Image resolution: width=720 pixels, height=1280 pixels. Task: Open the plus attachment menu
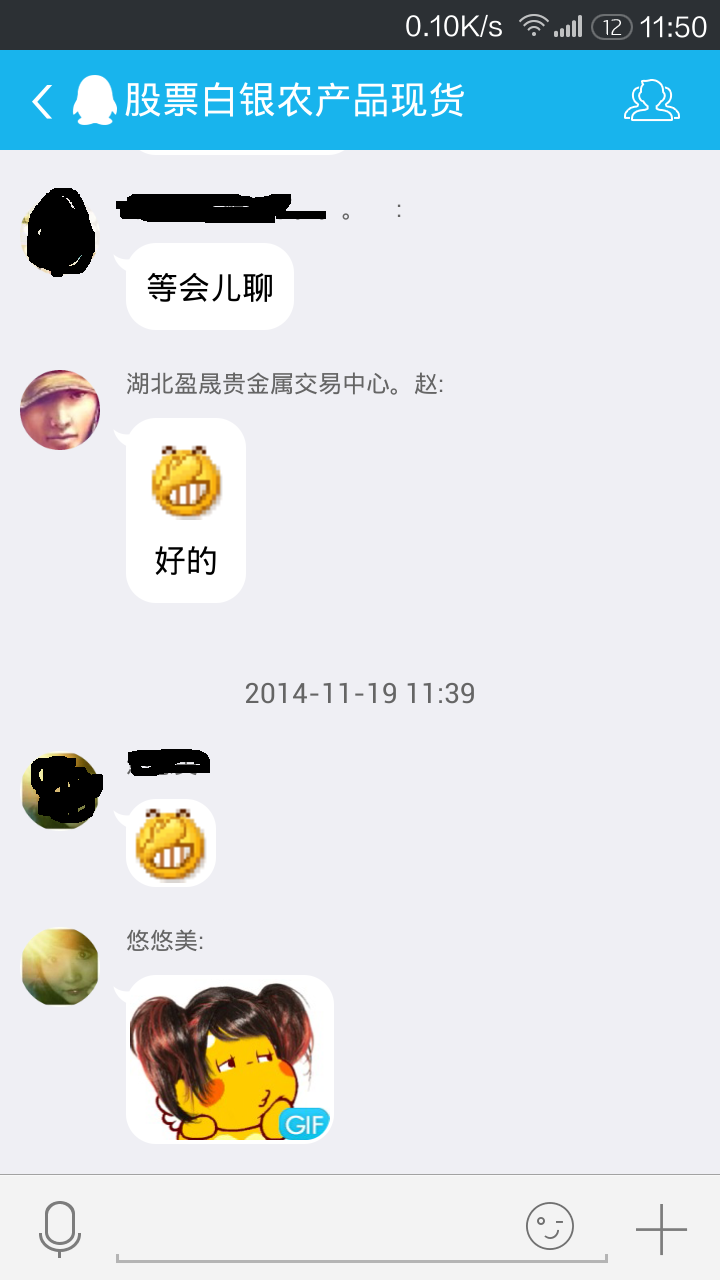pyautogui.click(x=662, y=1228)
